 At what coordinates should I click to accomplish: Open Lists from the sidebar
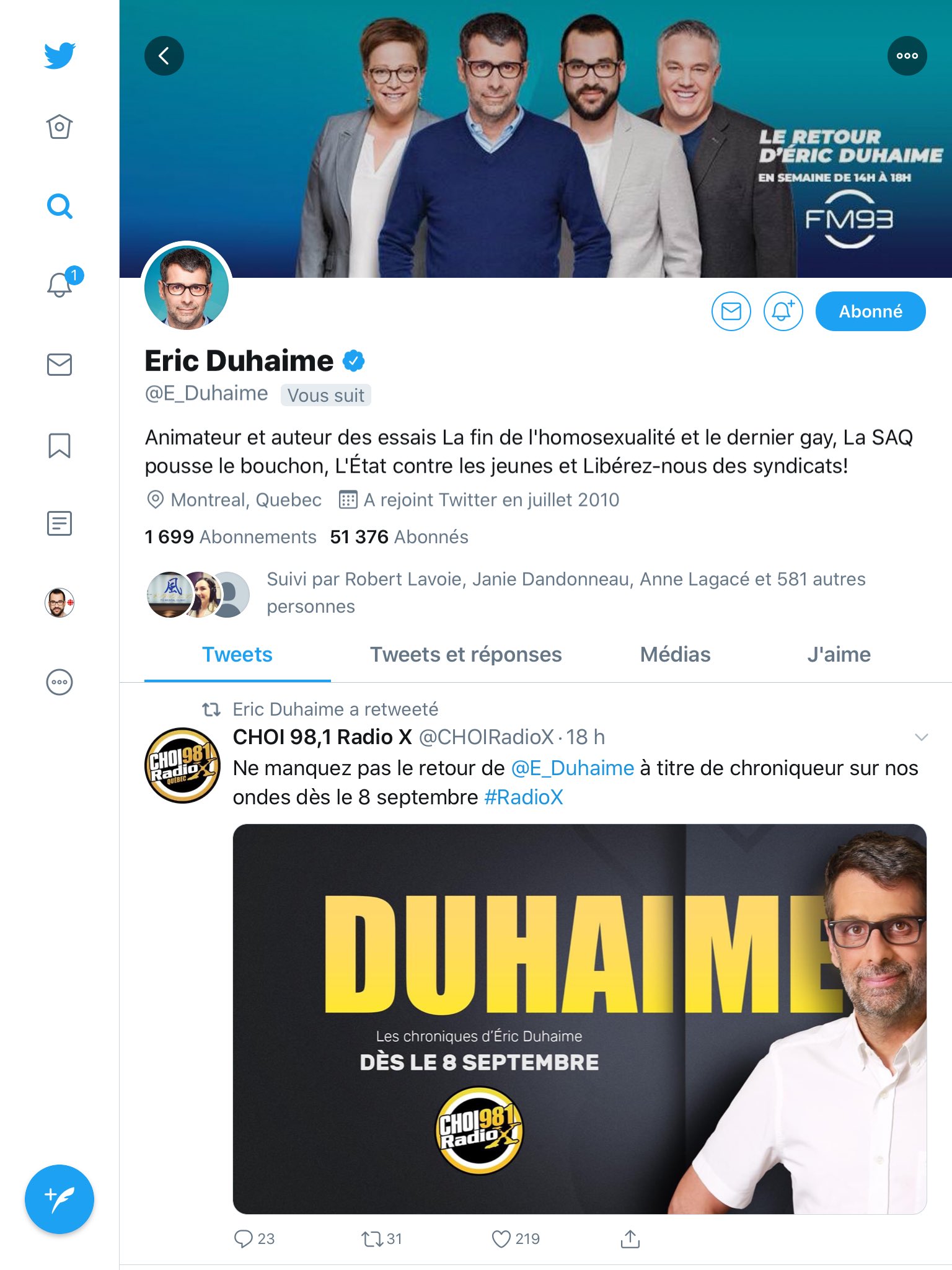click(x=59, y=523)
